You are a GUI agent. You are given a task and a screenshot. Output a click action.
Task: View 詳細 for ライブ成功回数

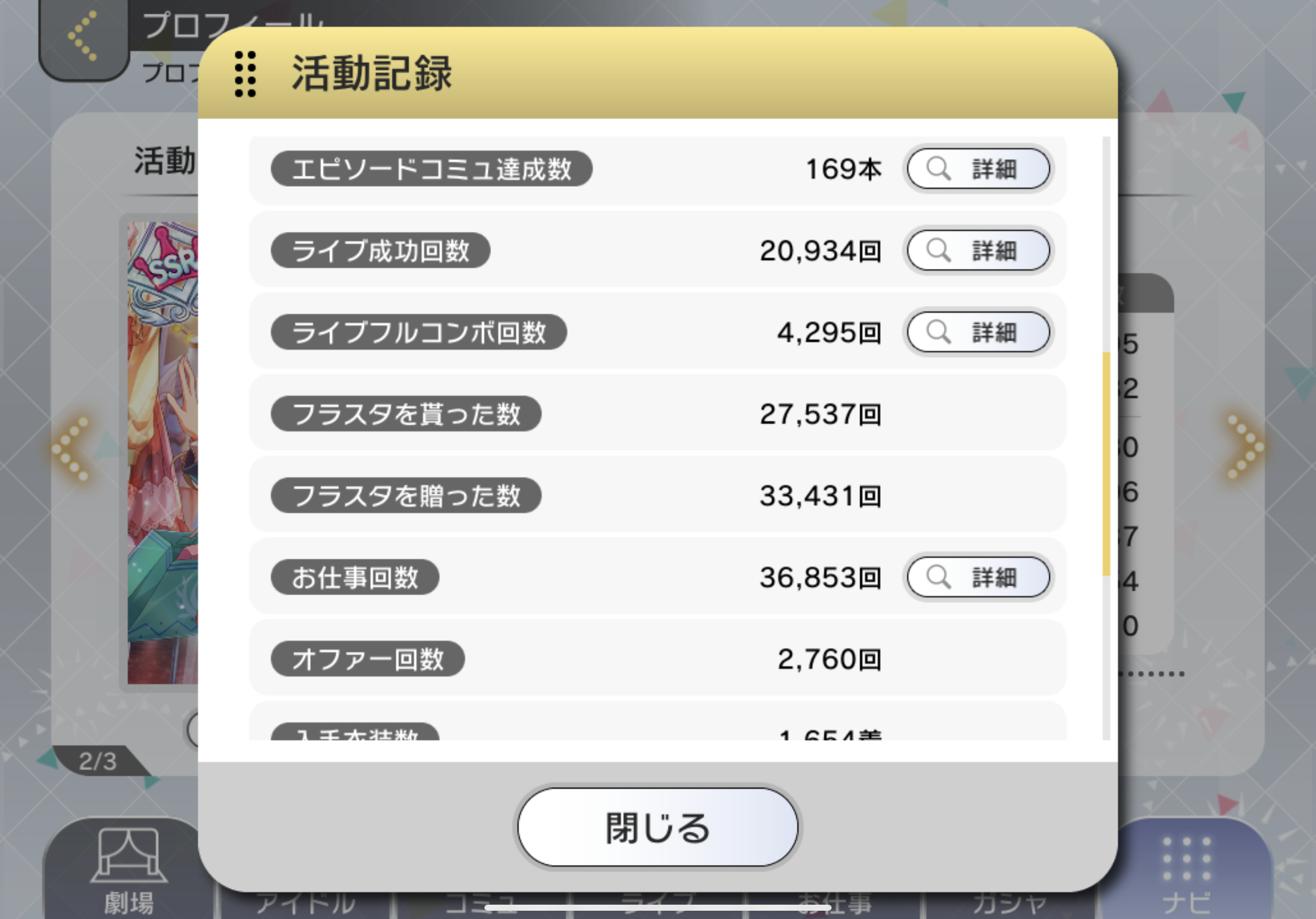(978, 250)
